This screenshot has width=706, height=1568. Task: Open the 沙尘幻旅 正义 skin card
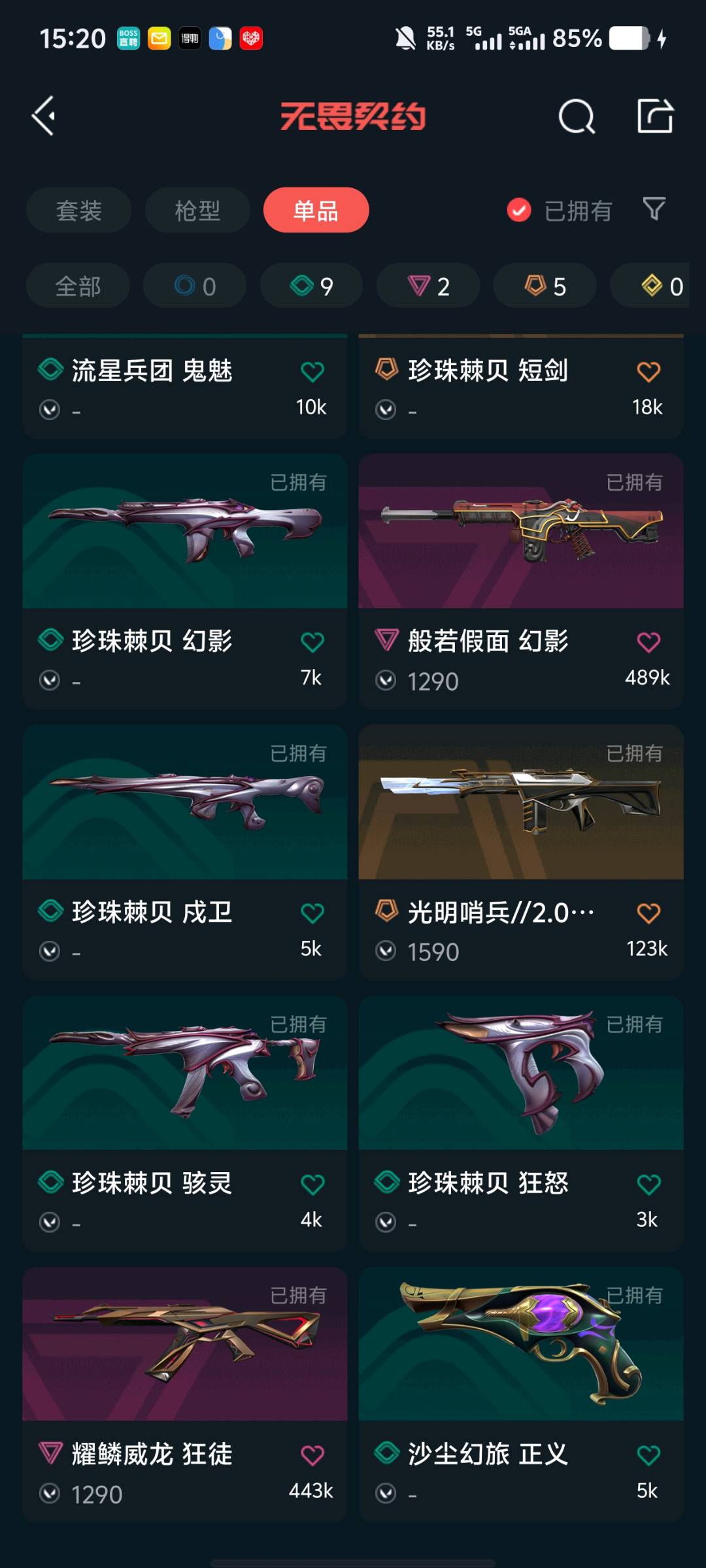521,1395
